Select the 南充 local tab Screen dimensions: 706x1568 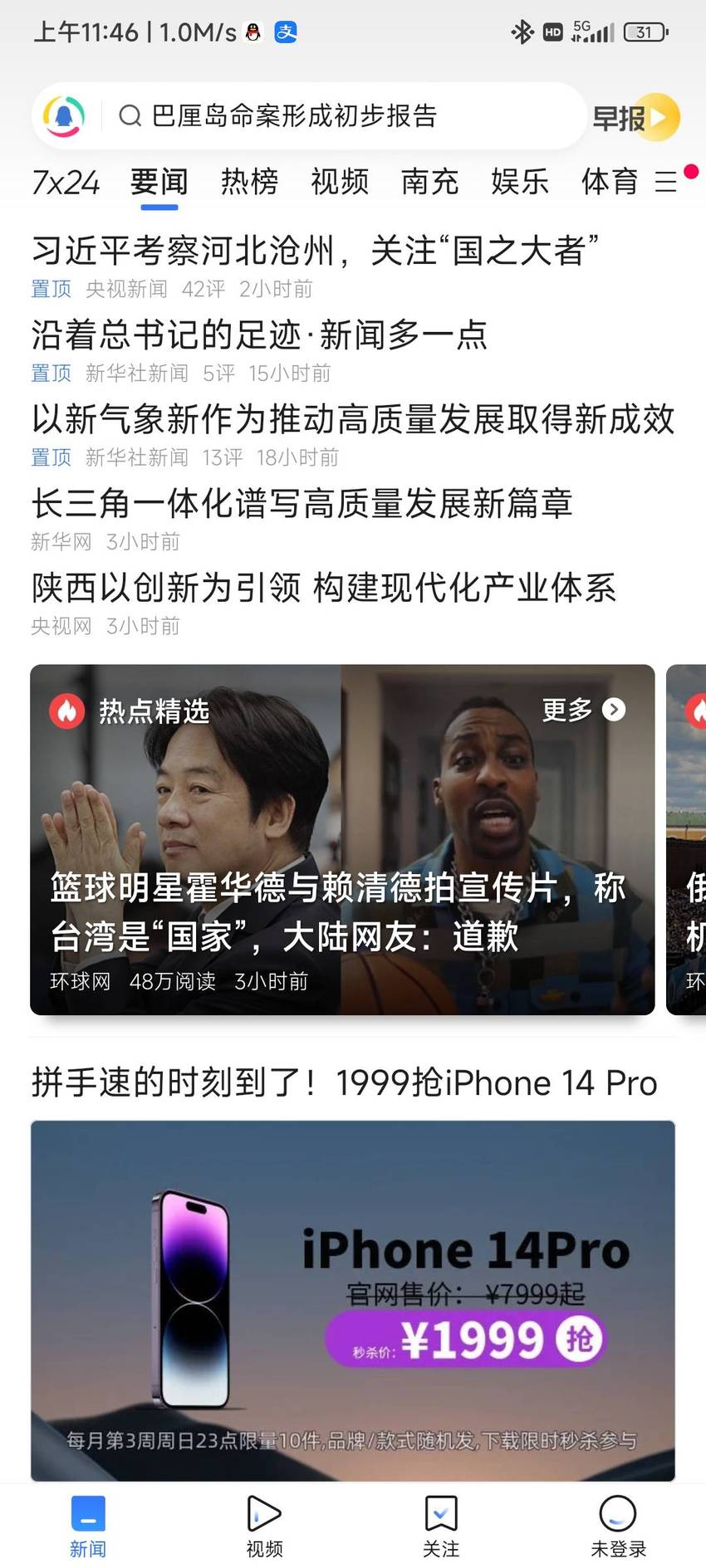tap(429, 181)
